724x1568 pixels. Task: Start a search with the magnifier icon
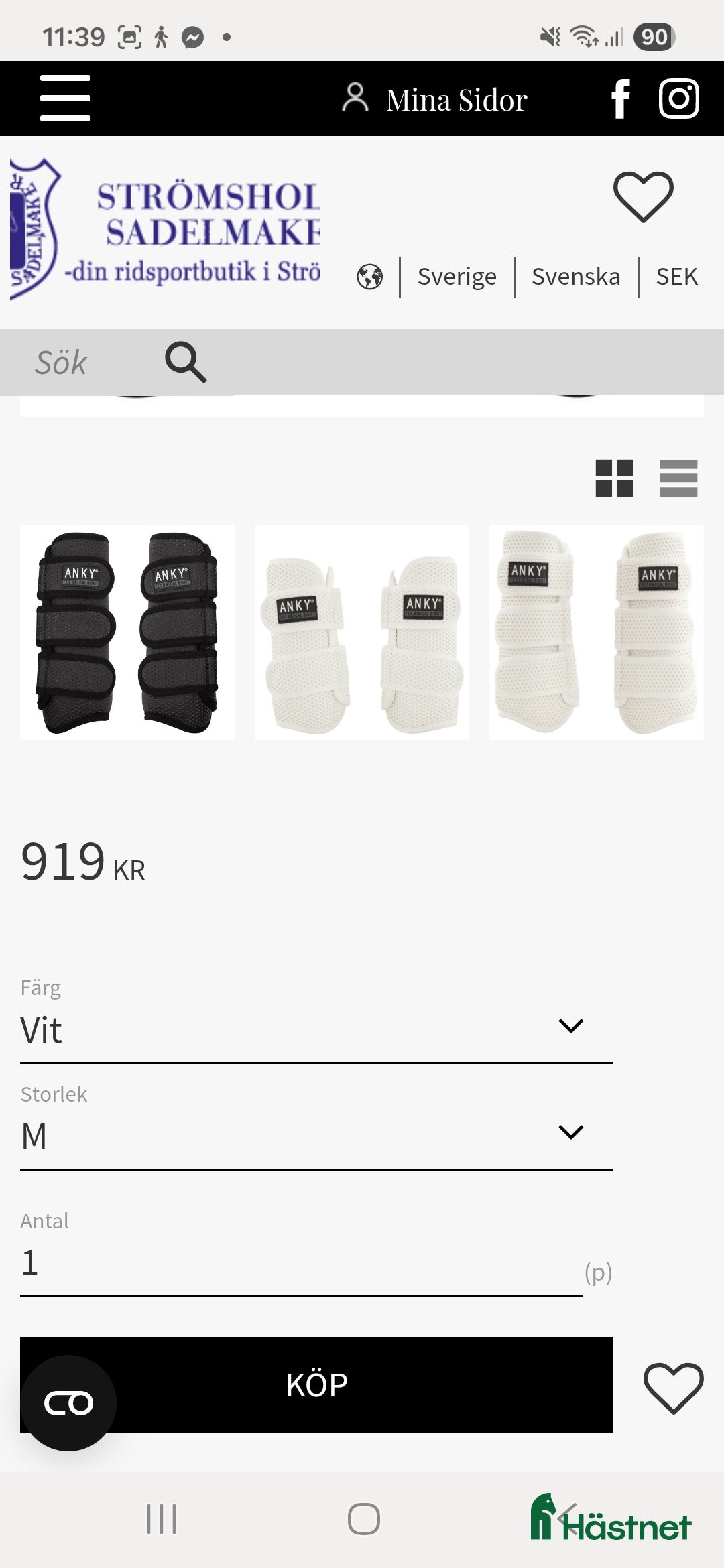[186, 362]
